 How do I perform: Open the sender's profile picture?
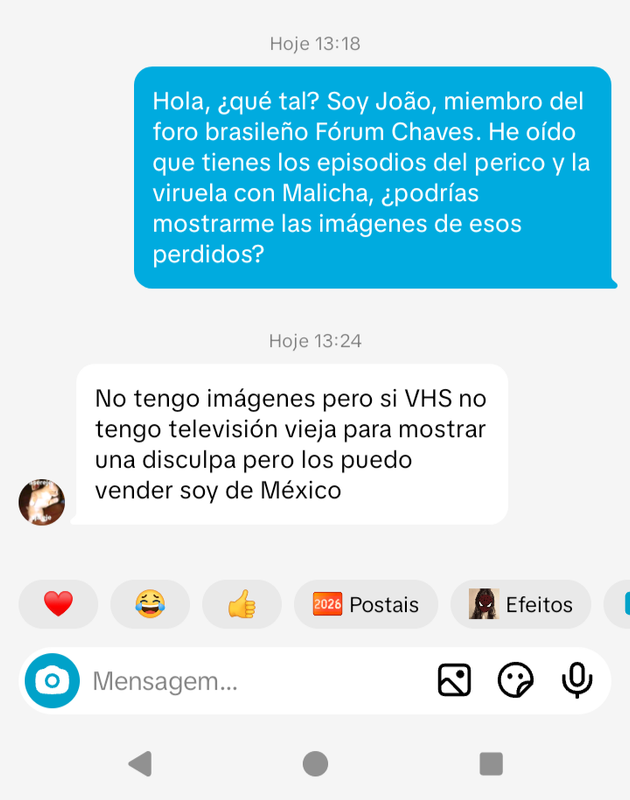(x=42, y=501)
